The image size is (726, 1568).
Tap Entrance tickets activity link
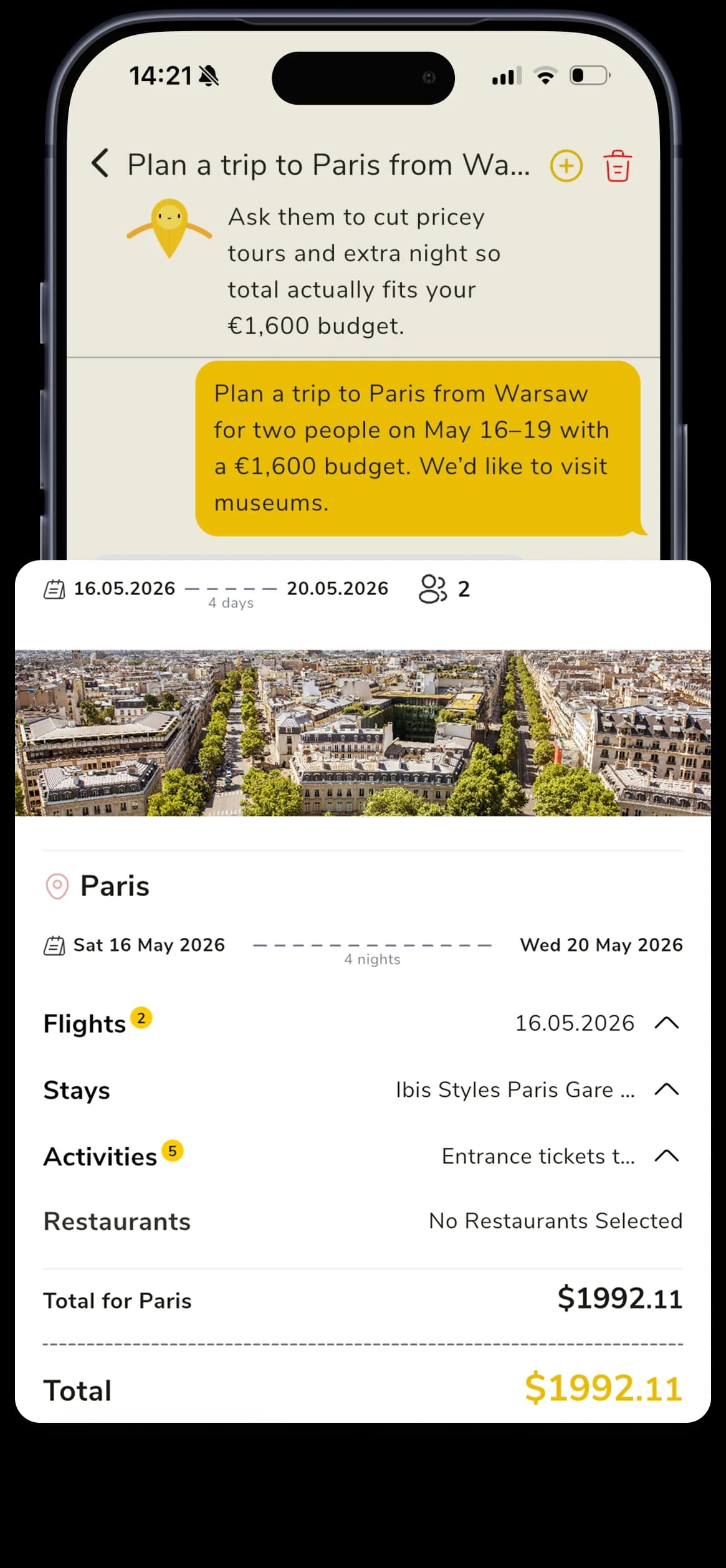(x=537, y=1157)
